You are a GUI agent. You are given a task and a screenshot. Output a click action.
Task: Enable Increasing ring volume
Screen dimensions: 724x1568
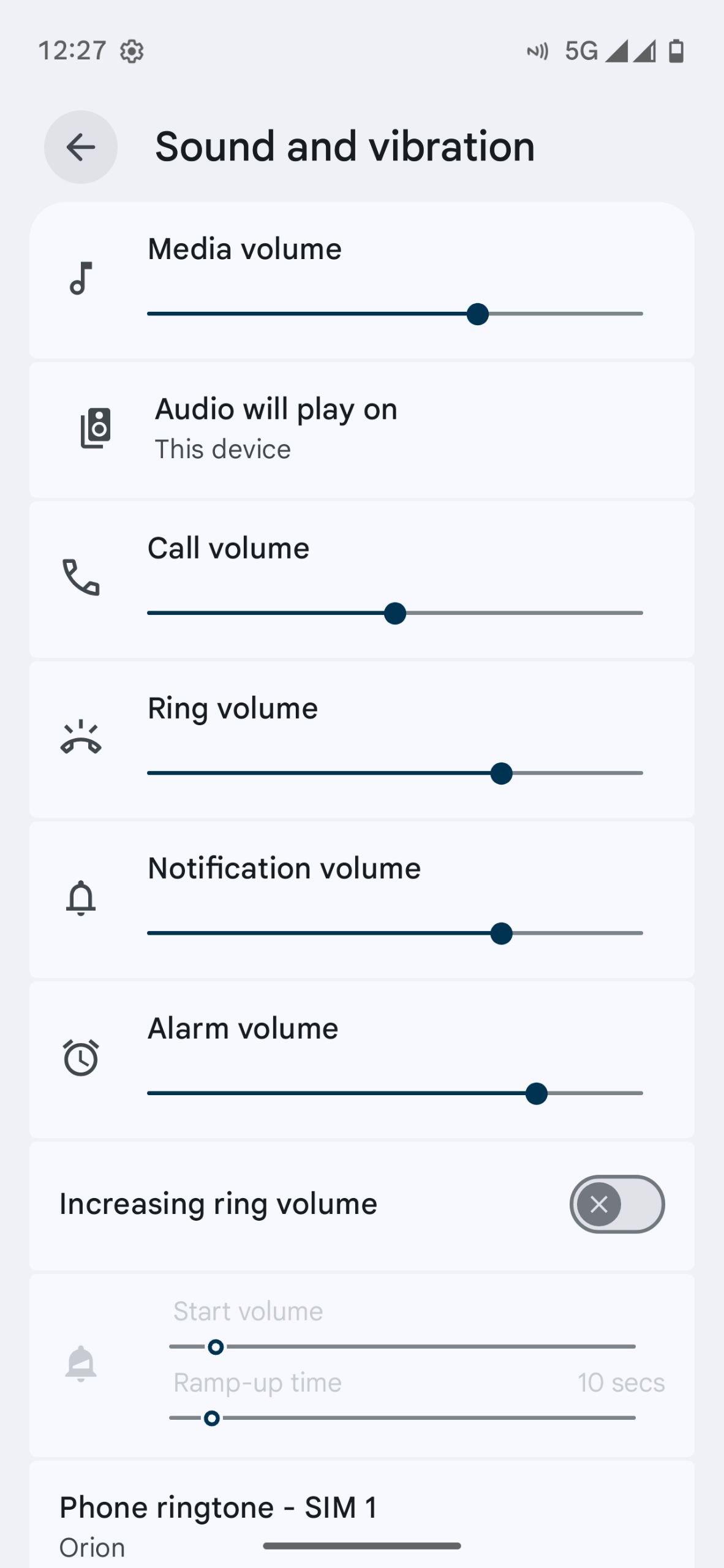coord(616,1204)
